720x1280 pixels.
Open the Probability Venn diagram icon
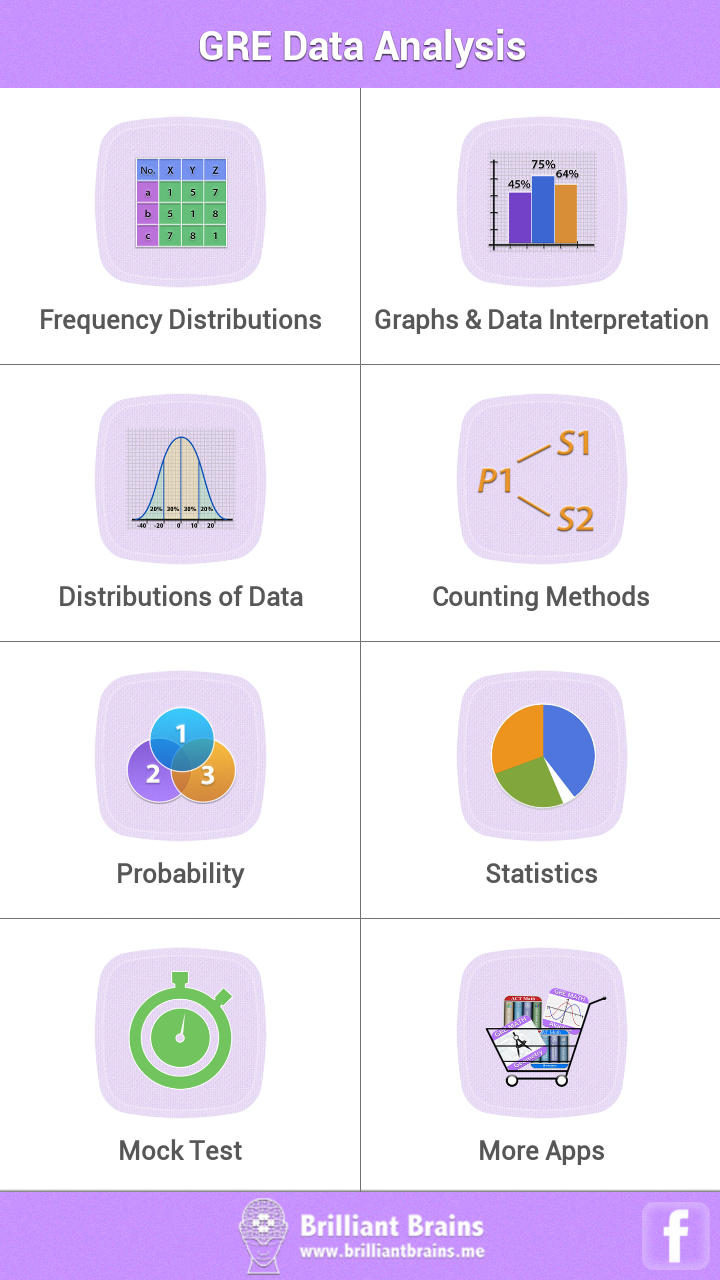pos(180,754)
